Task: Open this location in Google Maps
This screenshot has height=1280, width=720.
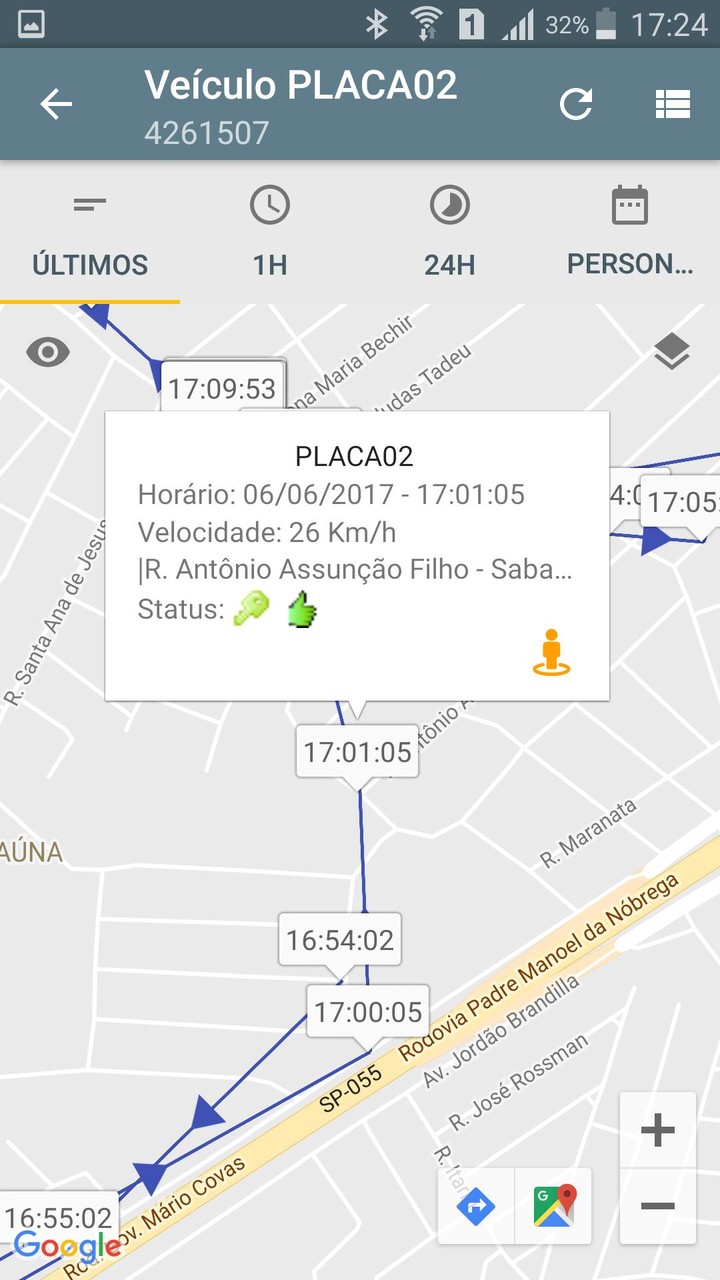Action: click(554, 1206)
